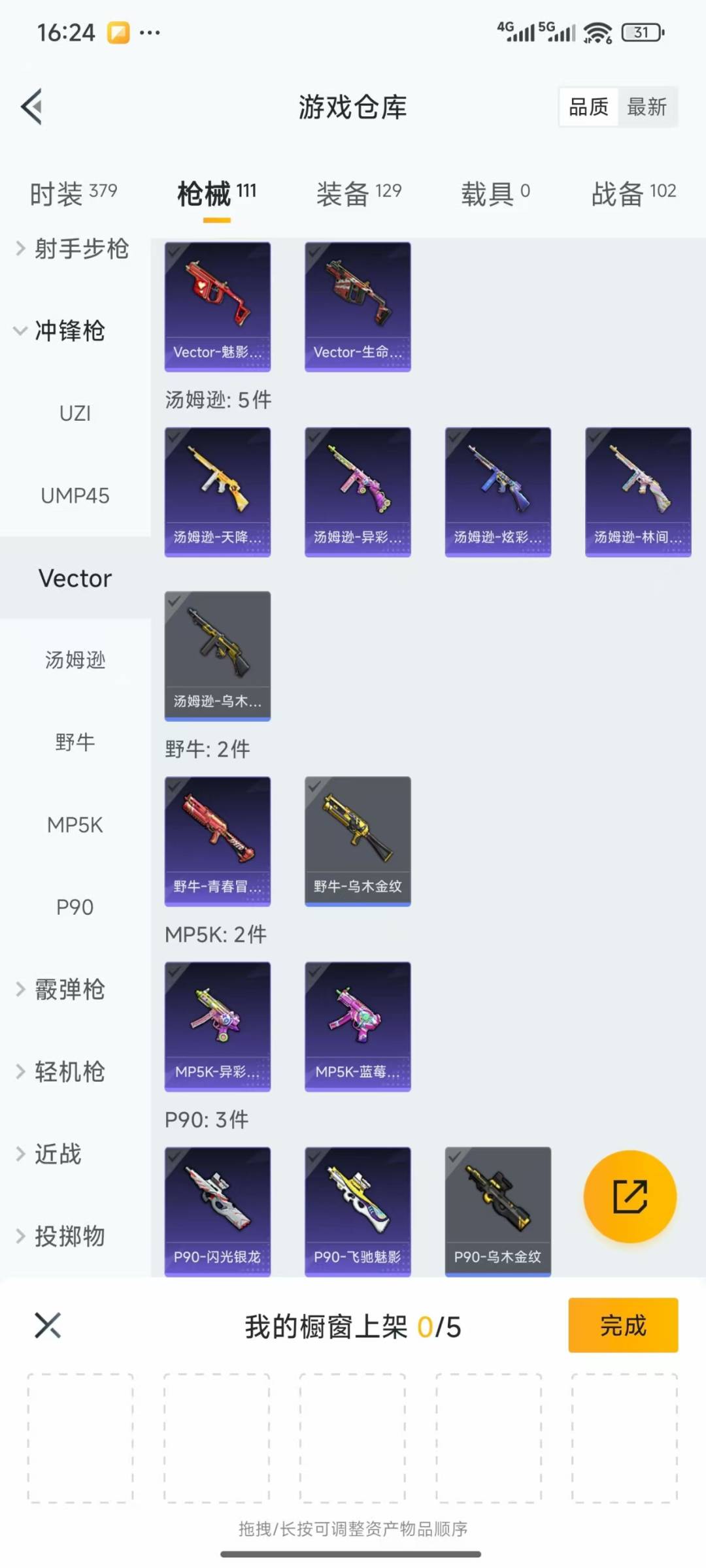Confirm showcase with 完成 button

pos(623,1325)
